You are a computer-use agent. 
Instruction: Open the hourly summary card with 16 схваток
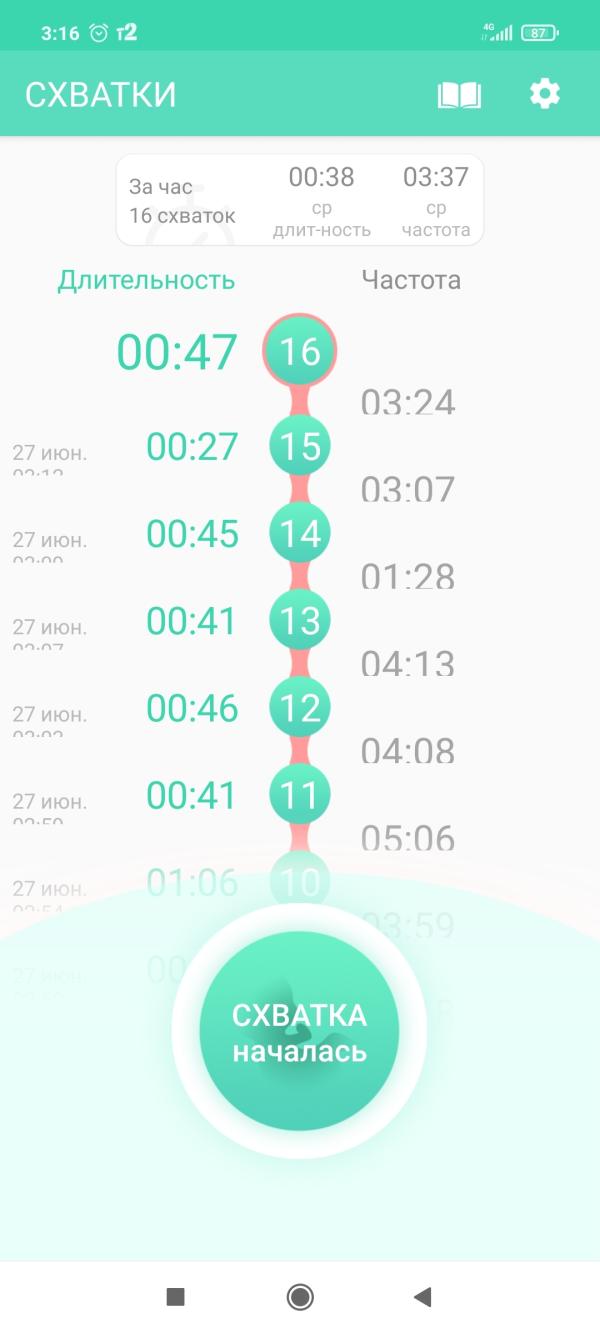(299, 200)
